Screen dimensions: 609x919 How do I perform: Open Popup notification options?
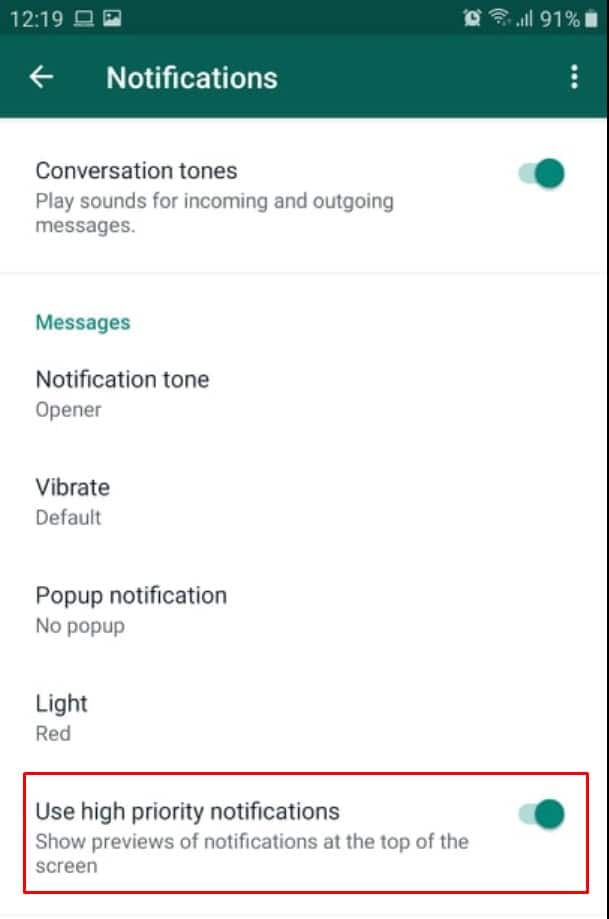click(131, 609)
